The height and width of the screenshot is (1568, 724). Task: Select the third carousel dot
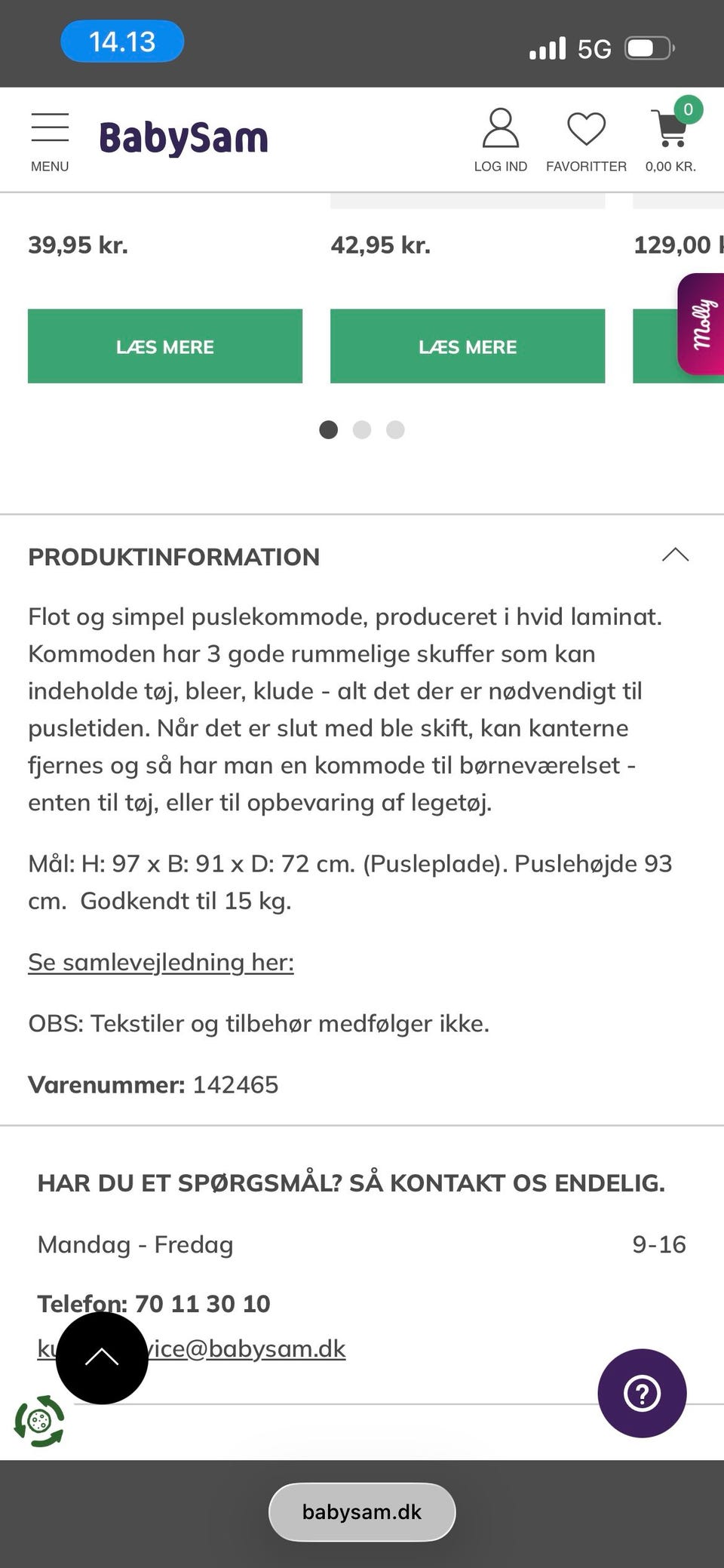click(x=395, y=429)
